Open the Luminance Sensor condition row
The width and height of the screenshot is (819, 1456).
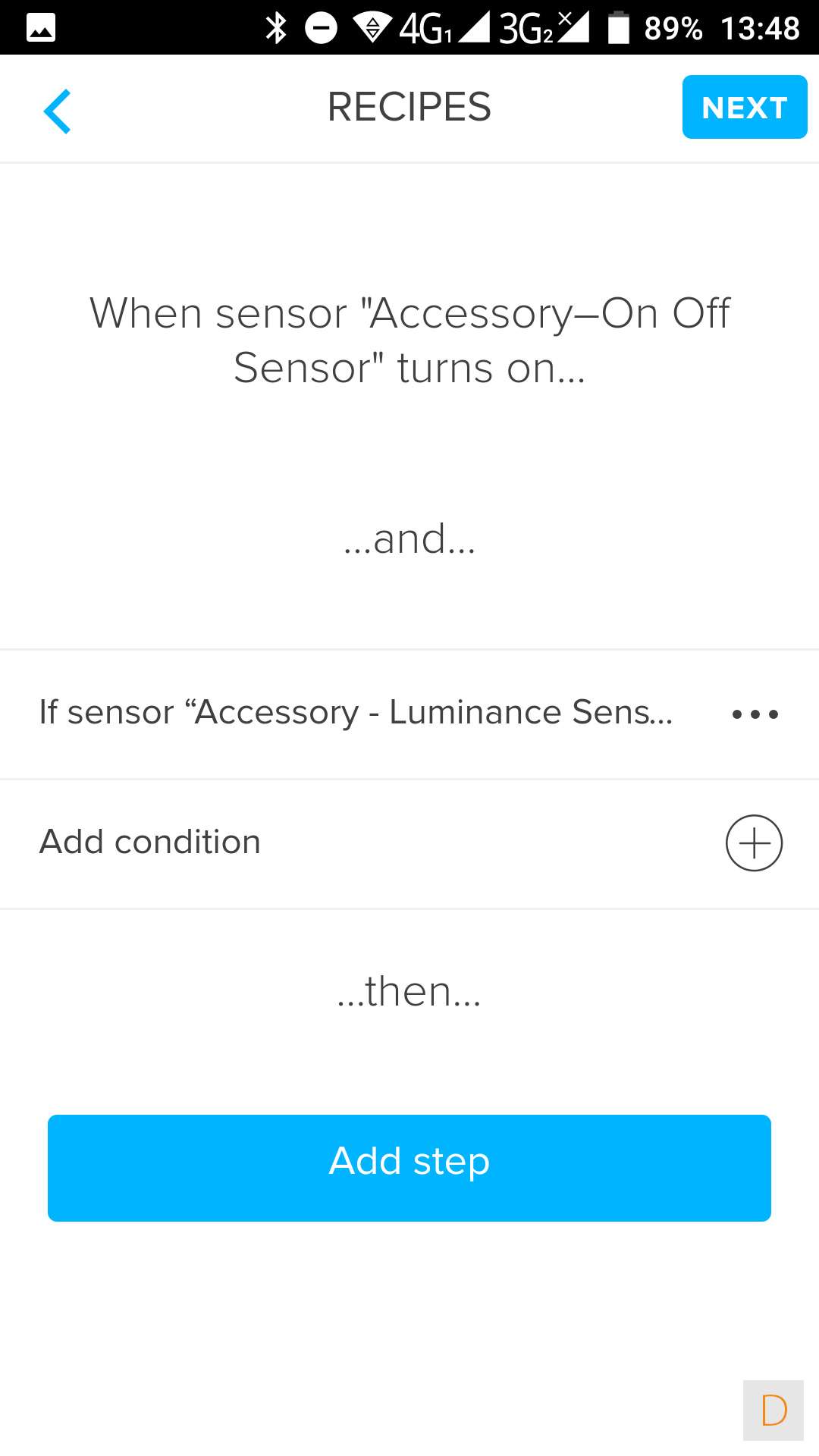click(x=356, y=713)
